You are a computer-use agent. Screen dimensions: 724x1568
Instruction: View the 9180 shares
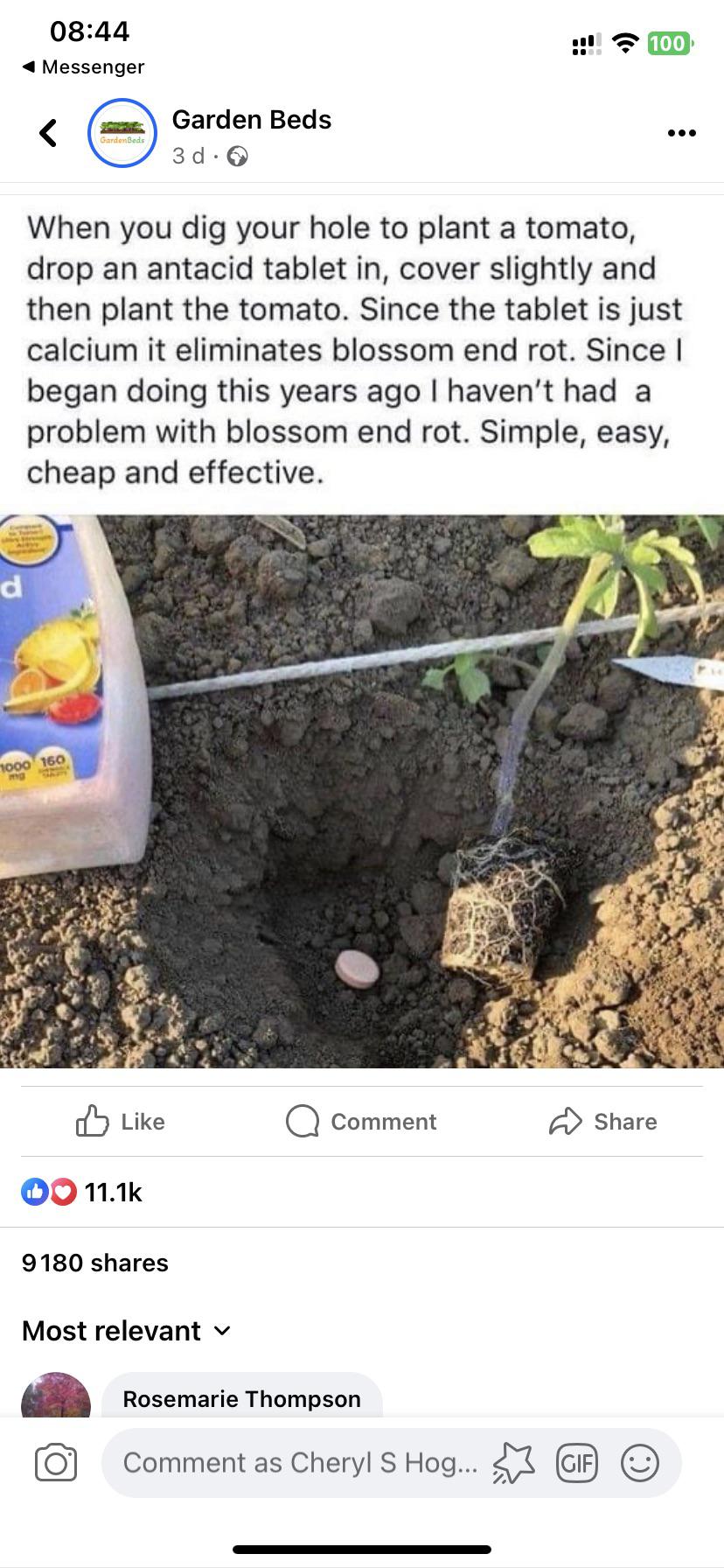[x=95, y=1263]
